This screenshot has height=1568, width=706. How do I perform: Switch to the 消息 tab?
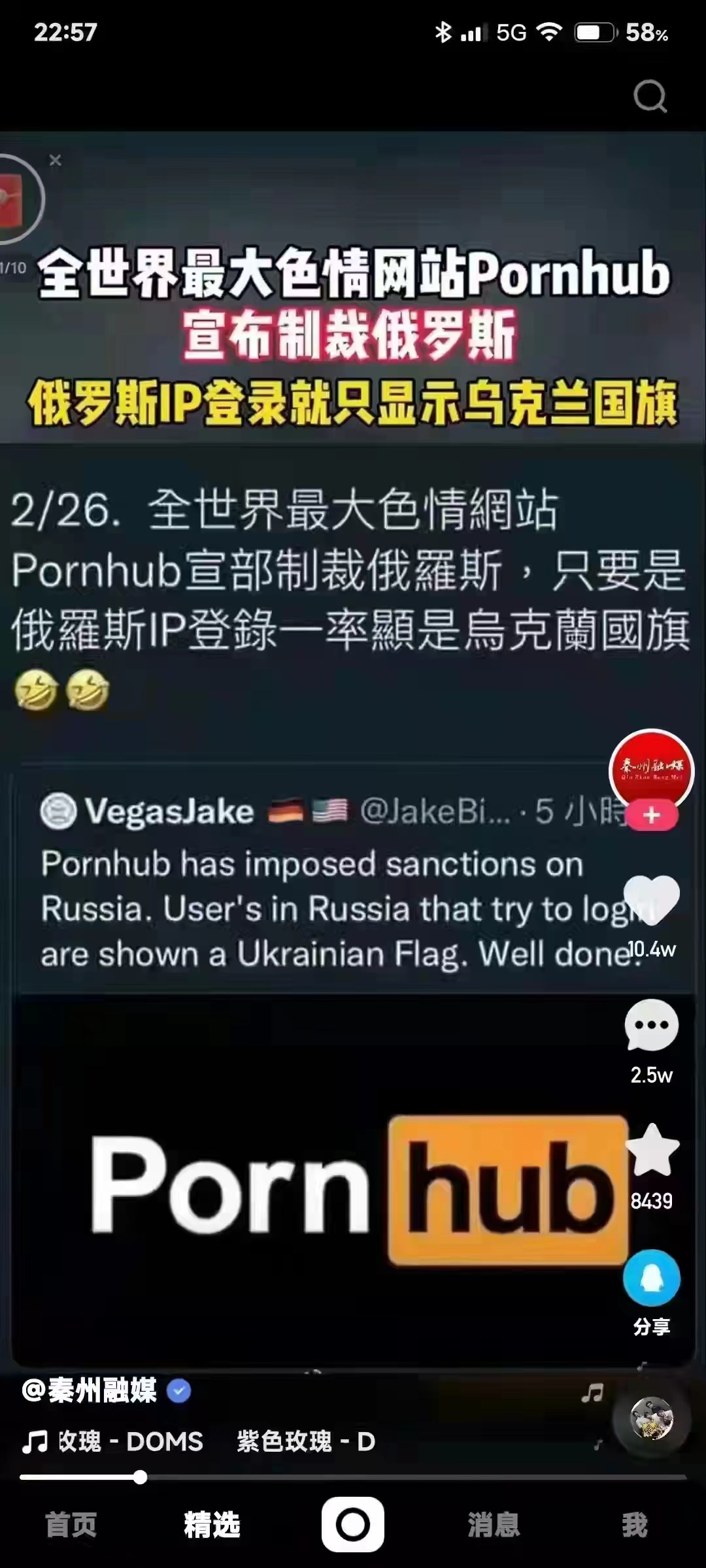click(494, 1526)
